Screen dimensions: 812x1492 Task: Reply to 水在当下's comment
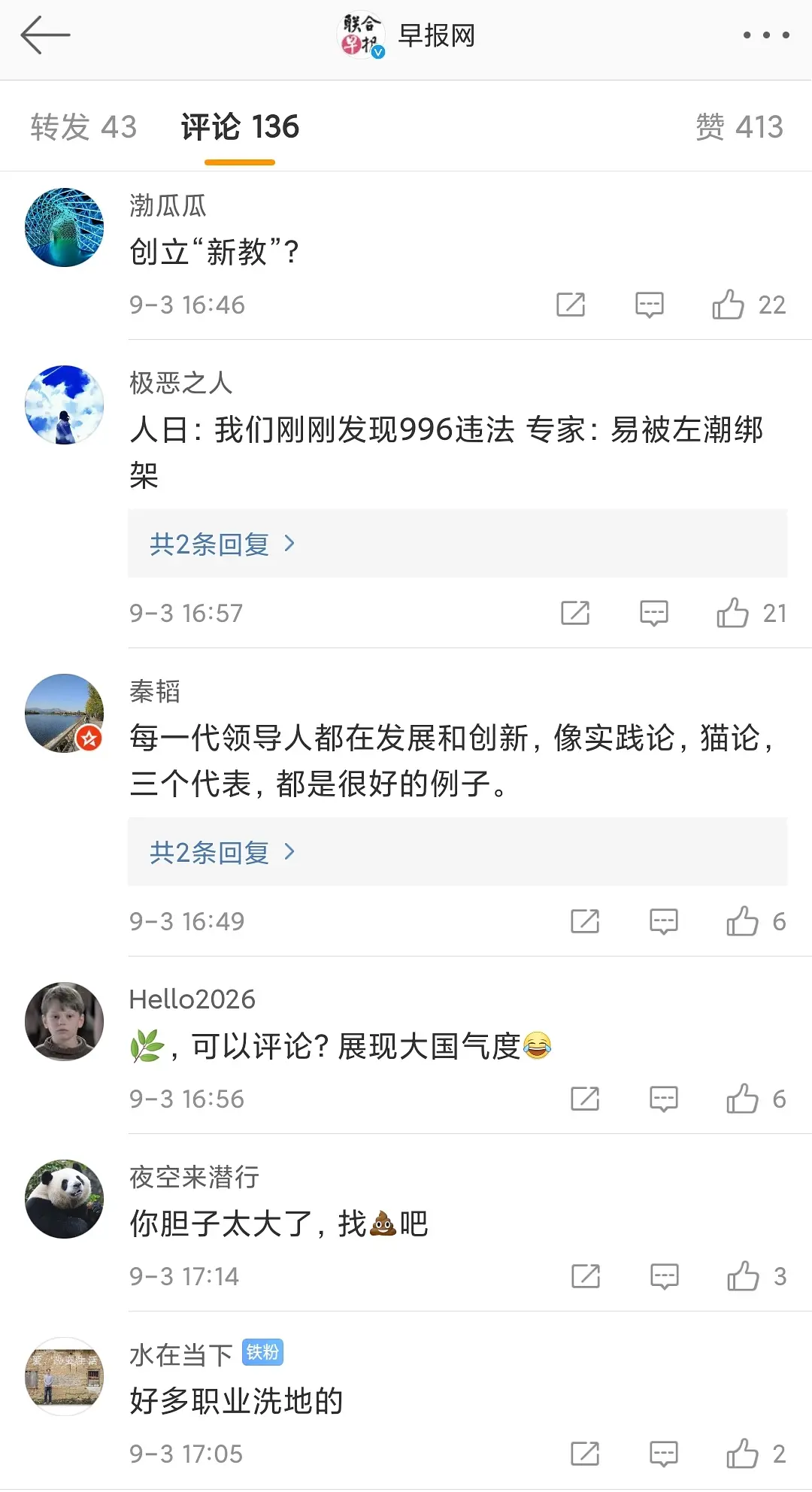(x=663, y=1454)
